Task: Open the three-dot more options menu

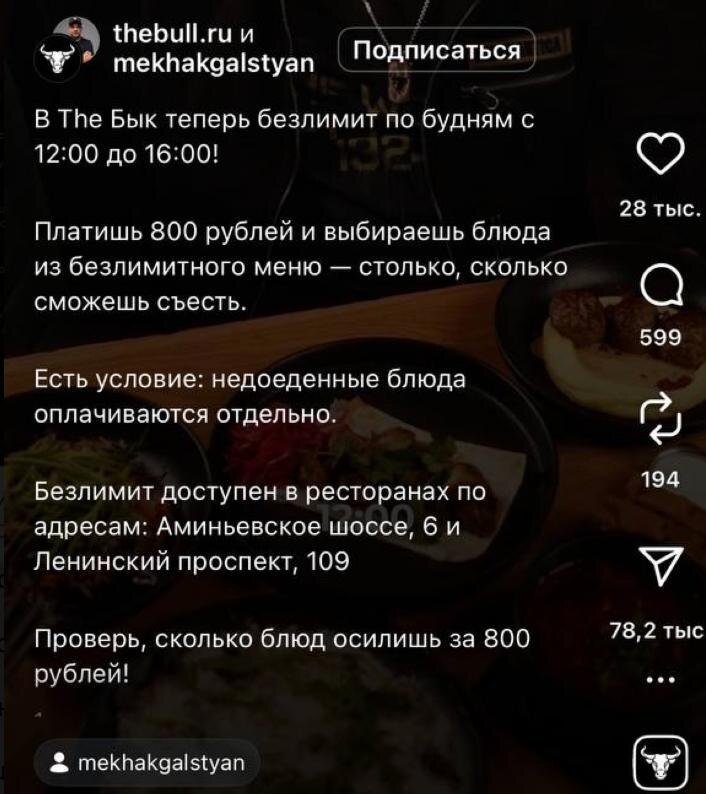Action: pos(661,680)
